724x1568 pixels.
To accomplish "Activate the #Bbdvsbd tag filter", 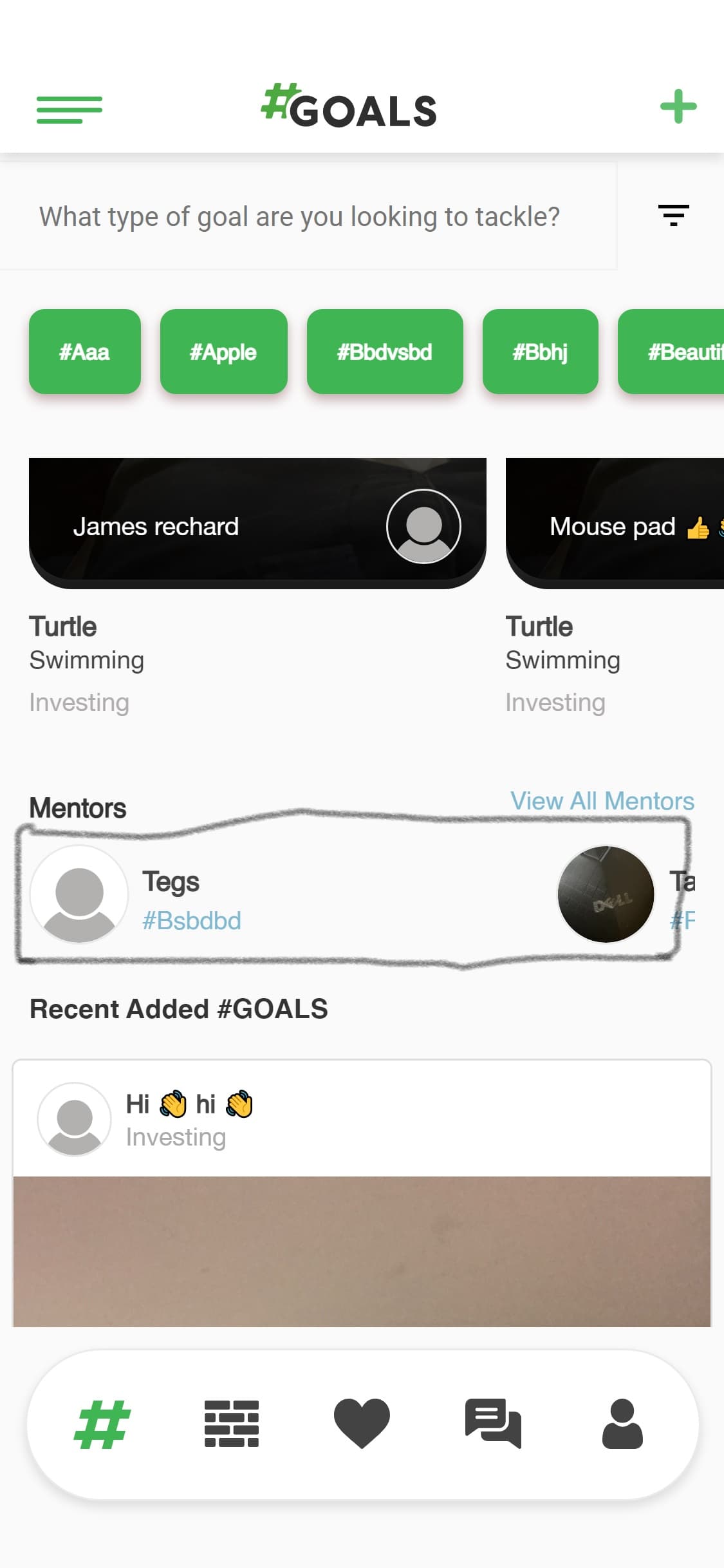I will click(x=385, y=352).
